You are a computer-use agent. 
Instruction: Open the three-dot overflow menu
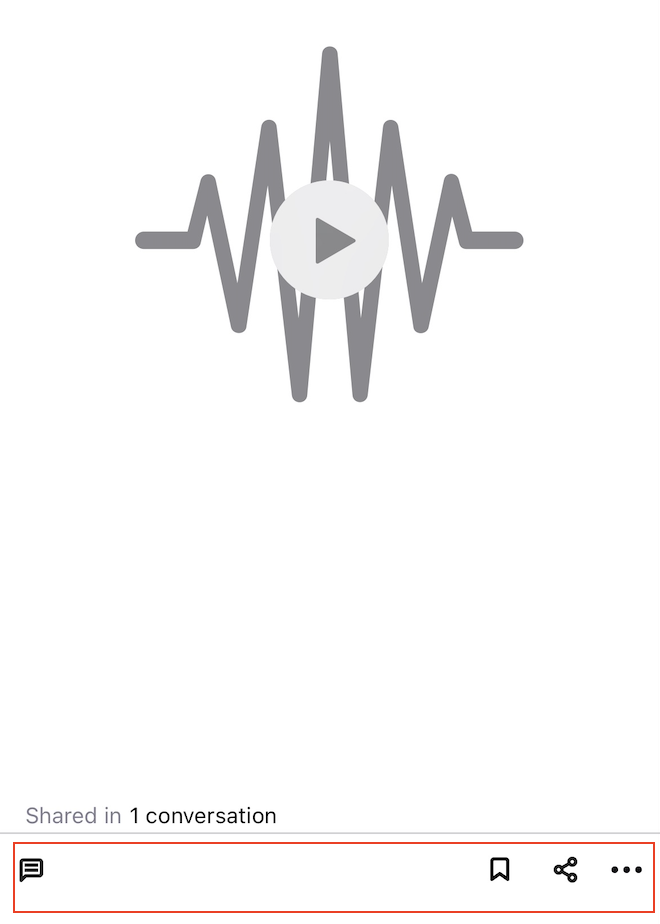coord(626,870)
